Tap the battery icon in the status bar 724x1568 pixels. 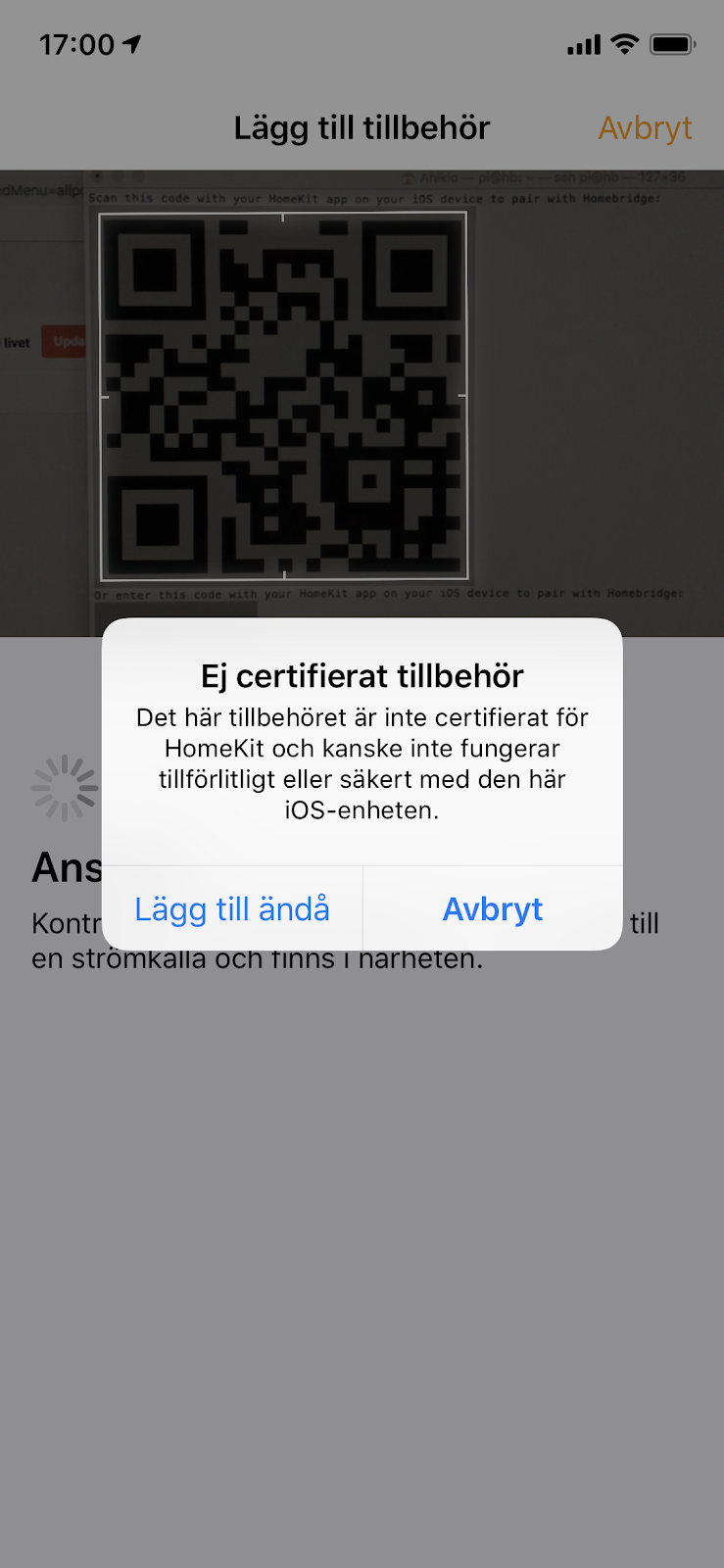coord(670,44)
